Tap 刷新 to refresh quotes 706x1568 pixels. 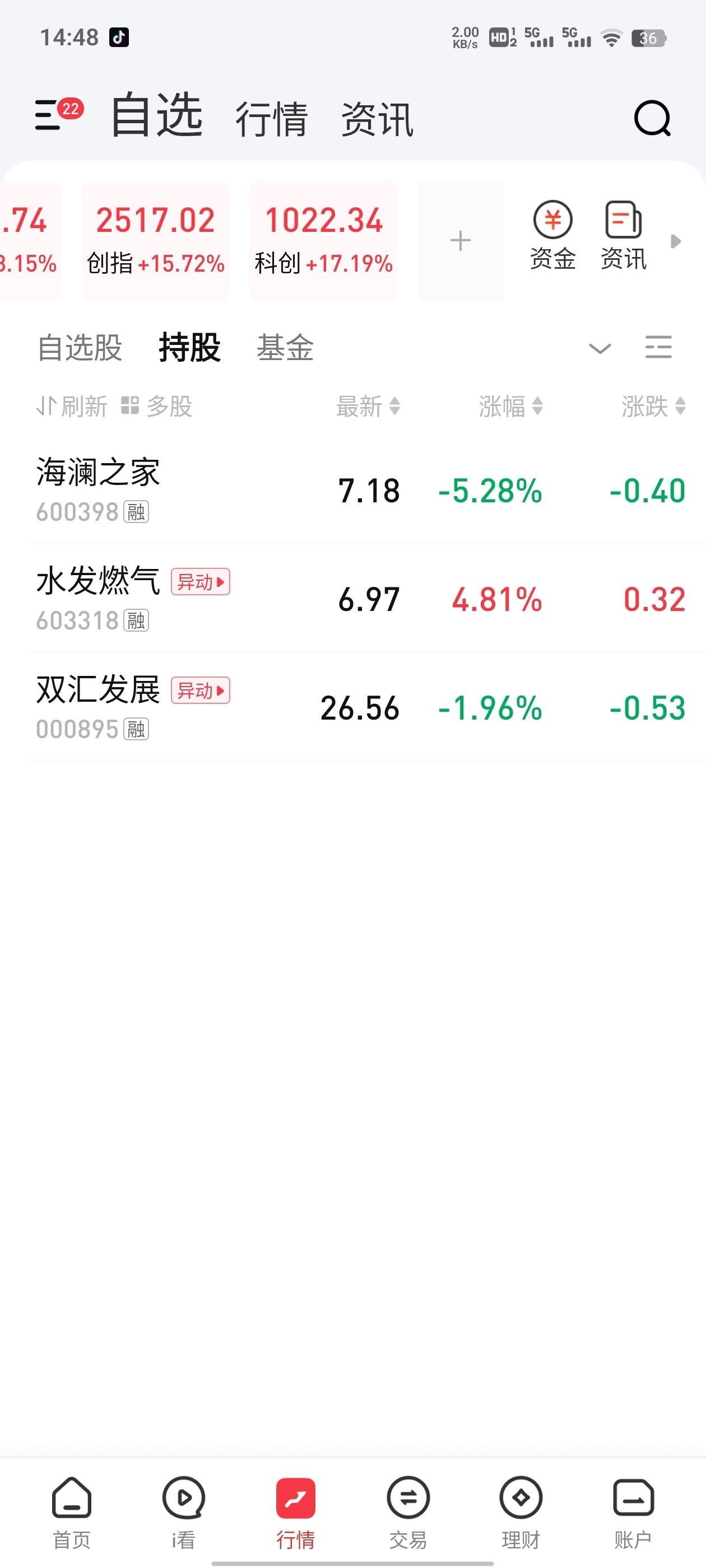point(72,406)
